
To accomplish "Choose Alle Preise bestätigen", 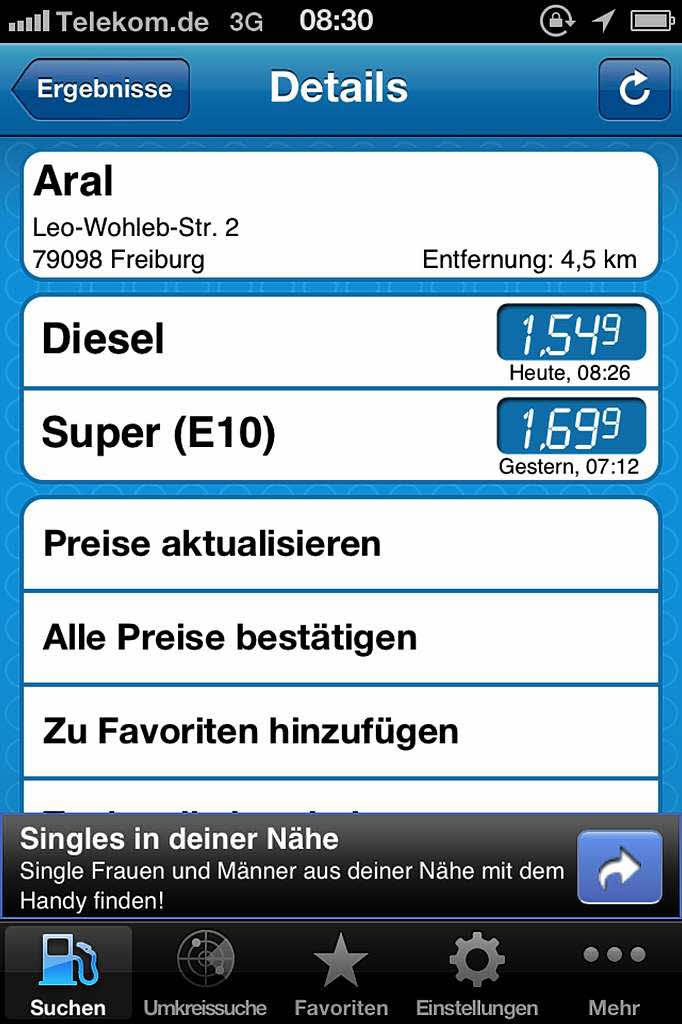I will (340, 637).
